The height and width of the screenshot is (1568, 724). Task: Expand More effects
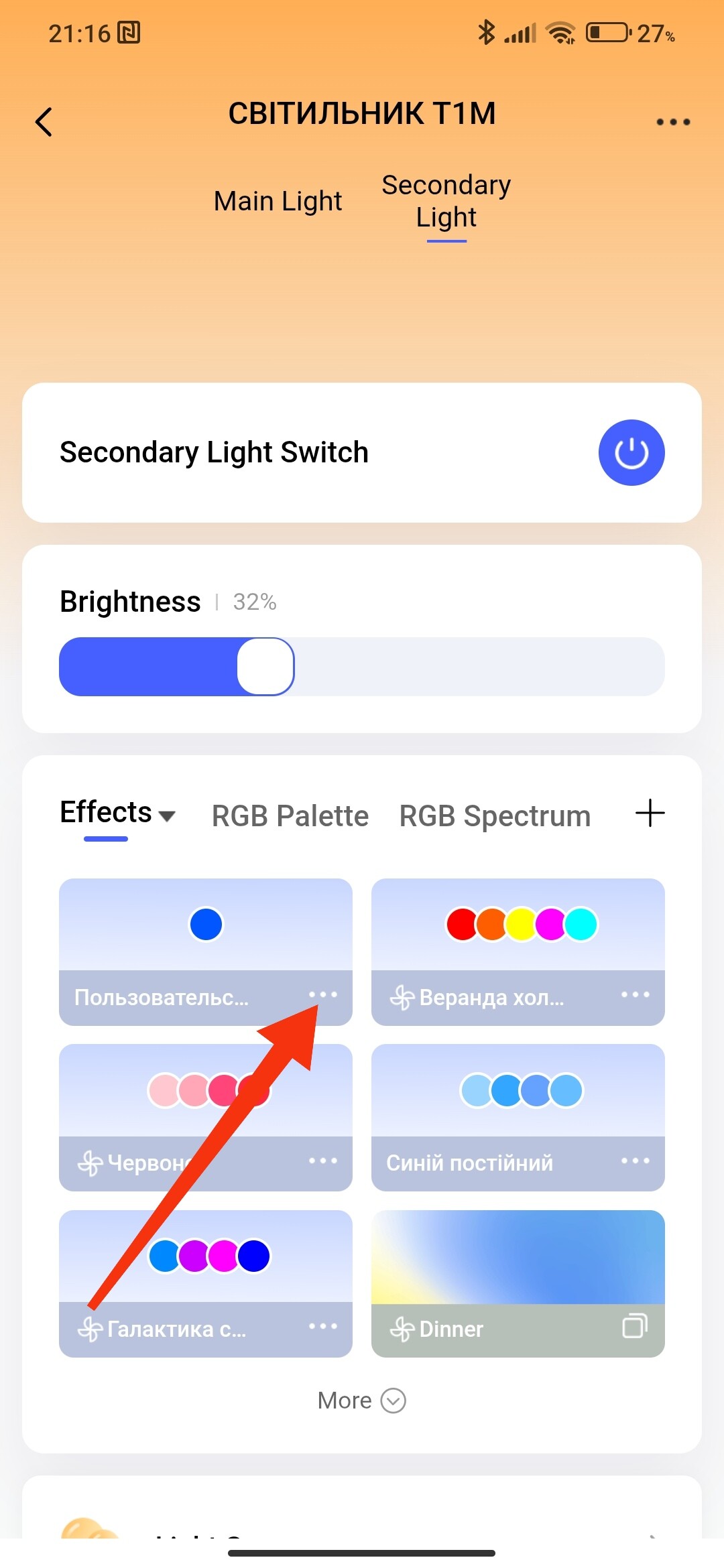tap(362, 1400)
